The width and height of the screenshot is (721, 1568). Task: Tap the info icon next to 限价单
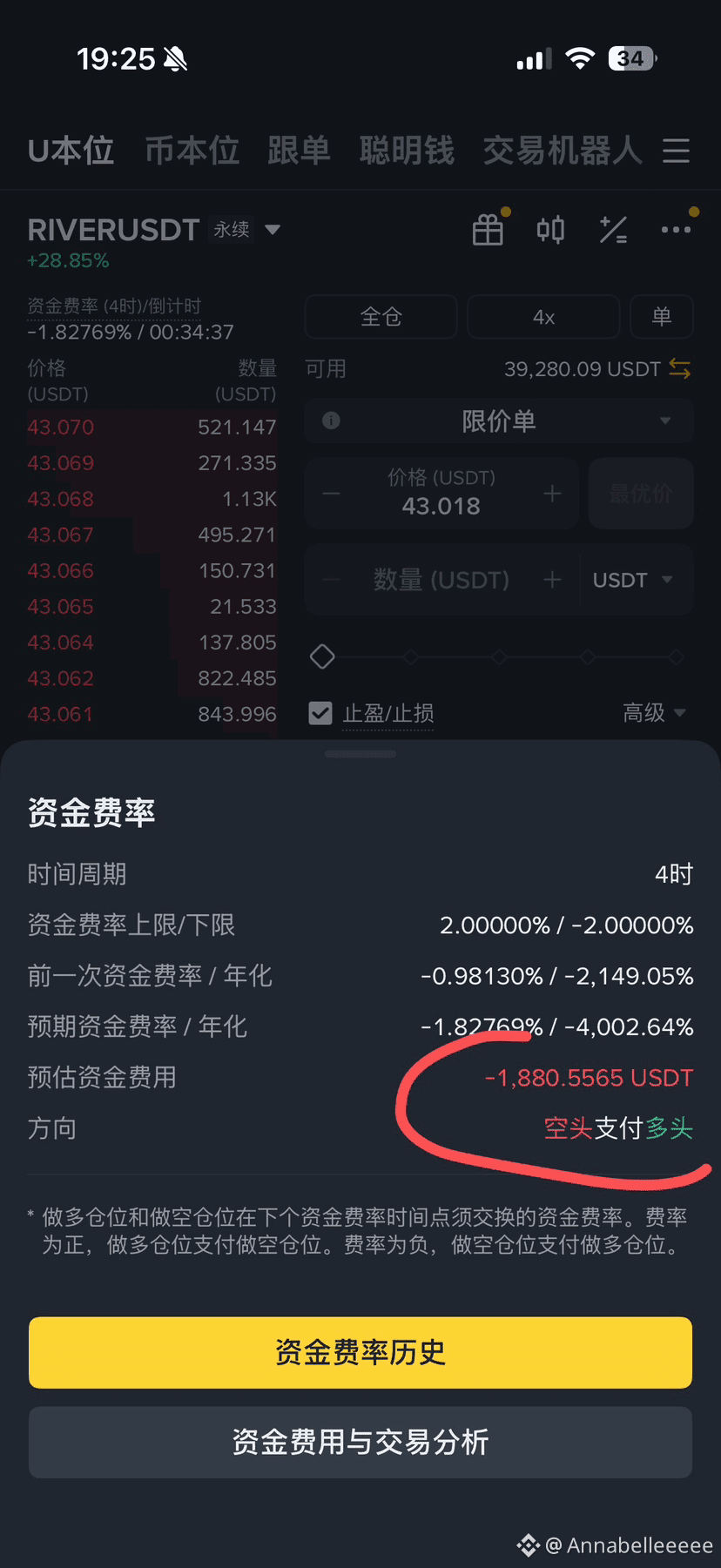point(330,421)
